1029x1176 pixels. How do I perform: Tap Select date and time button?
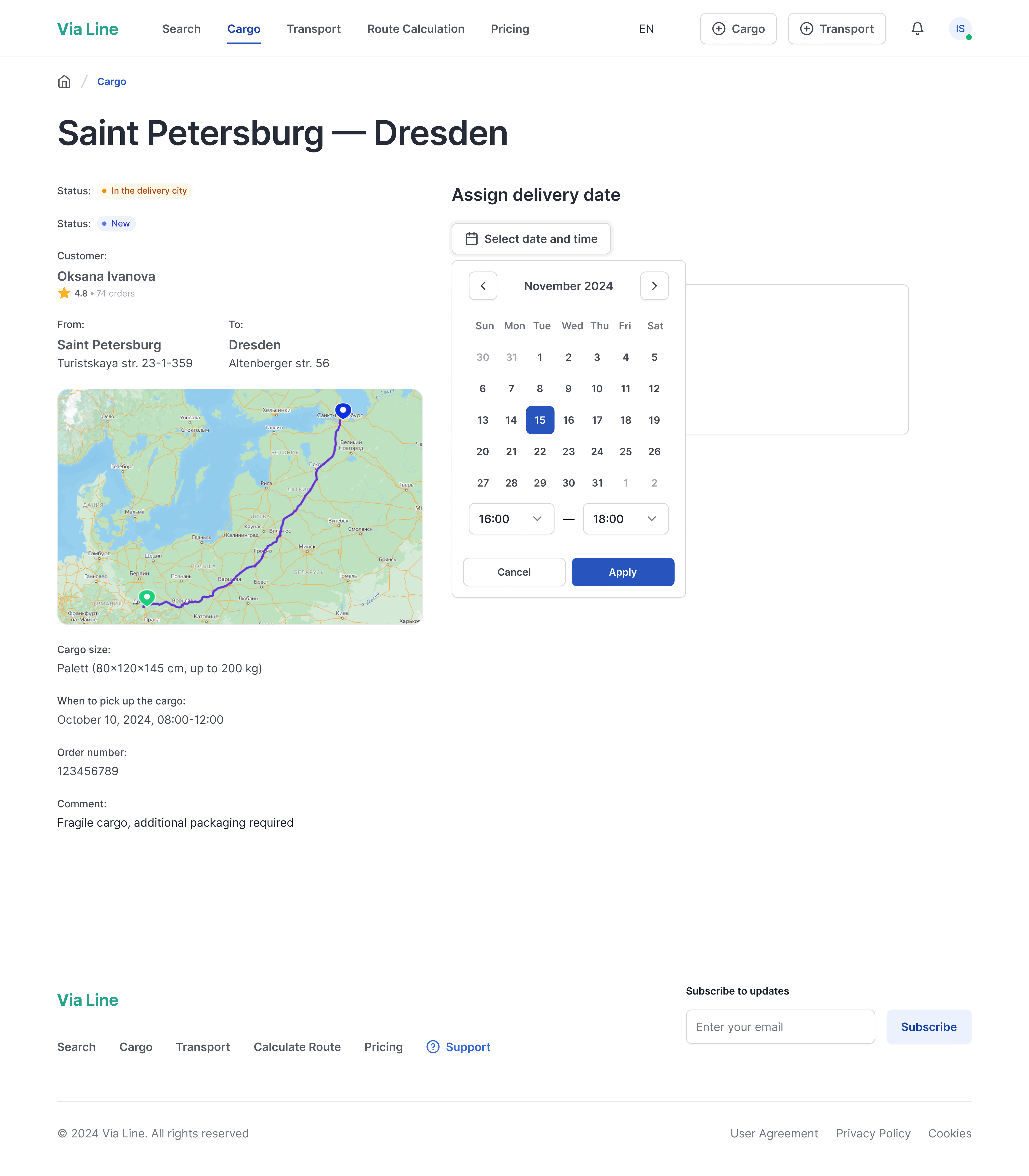531,239
